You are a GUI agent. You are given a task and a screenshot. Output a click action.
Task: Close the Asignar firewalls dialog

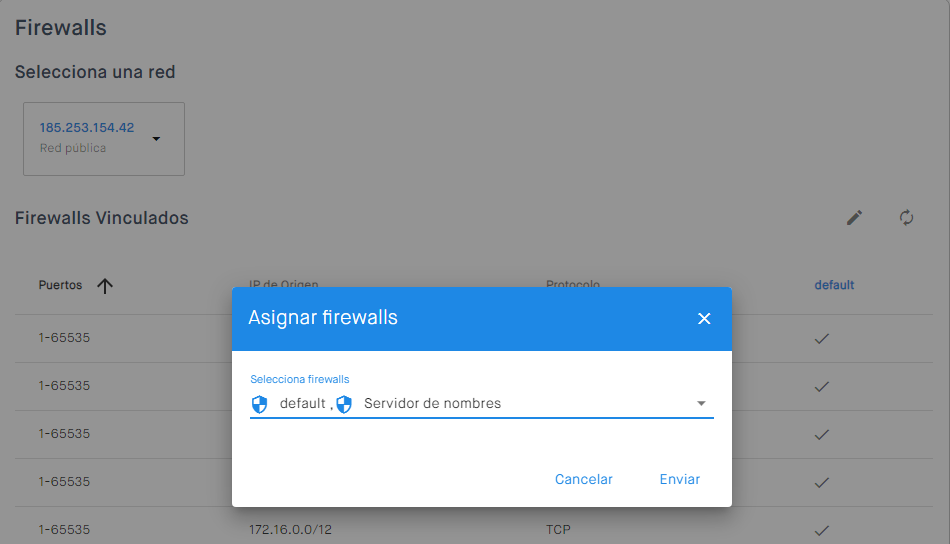(704, 319)
